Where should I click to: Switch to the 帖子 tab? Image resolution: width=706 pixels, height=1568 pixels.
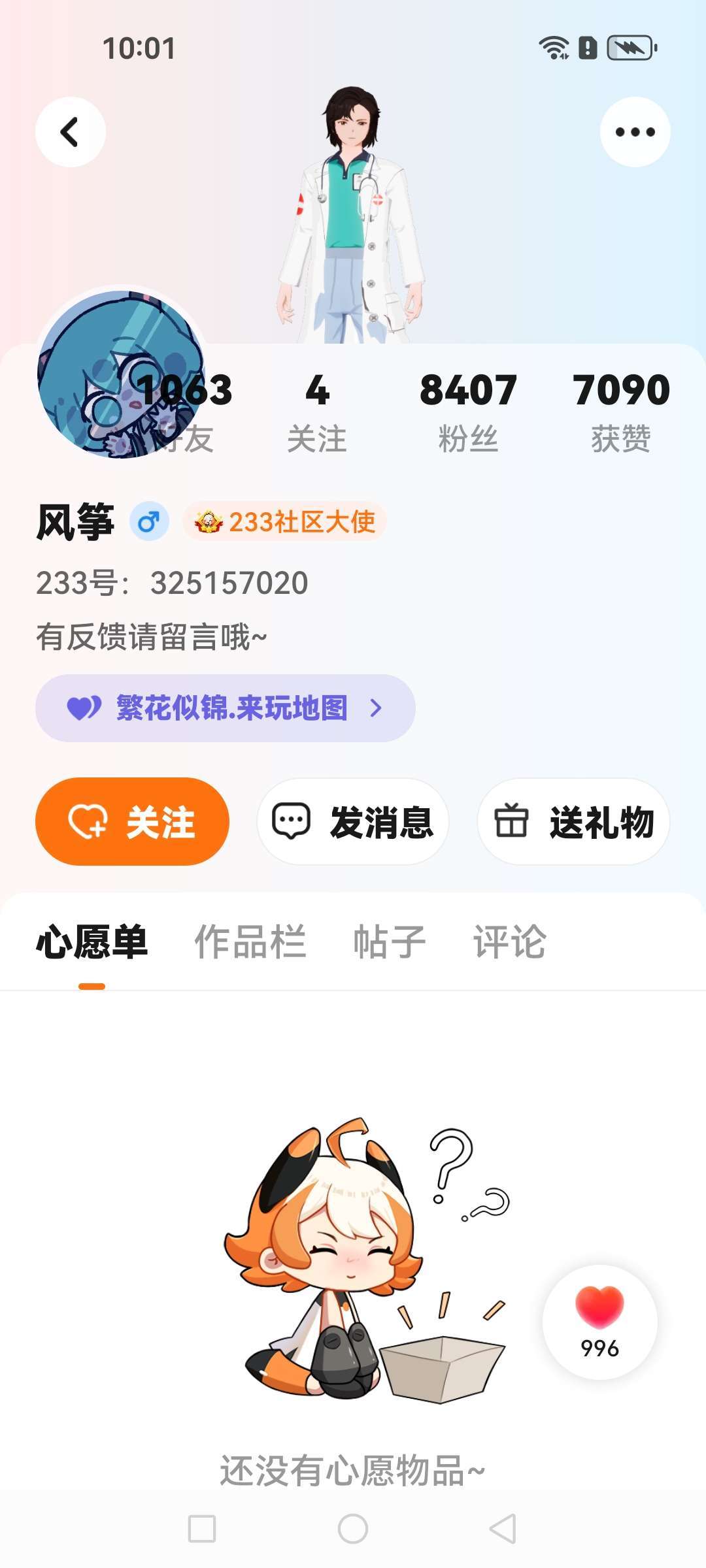pyautogui.click(x=390, y=941)
